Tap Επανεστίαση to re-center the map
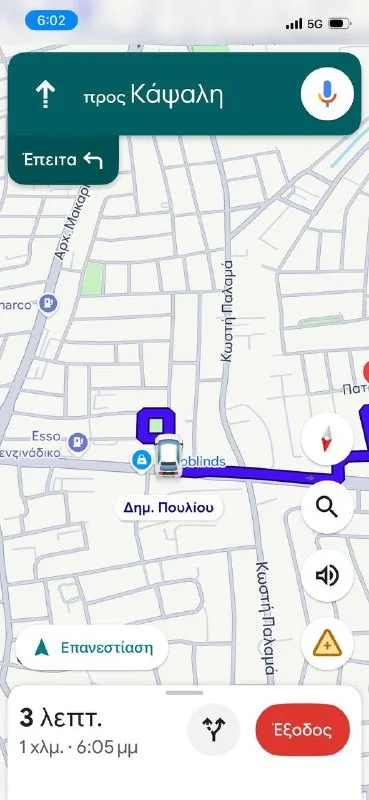Viewport: 369px width, 800px height. point(92,648)
